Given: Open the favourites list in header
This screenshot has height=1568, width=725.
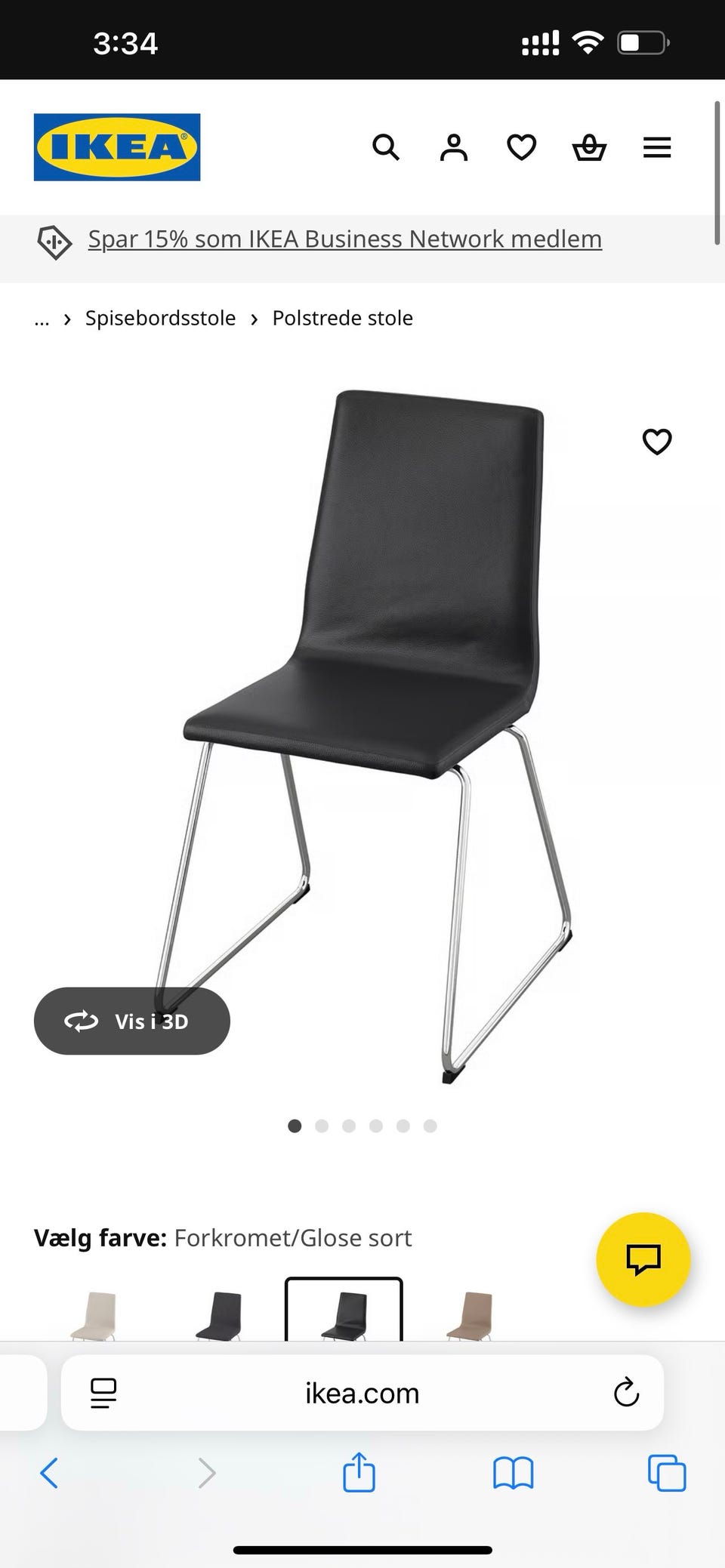Looking at the screenshot, I should point(521,147).
